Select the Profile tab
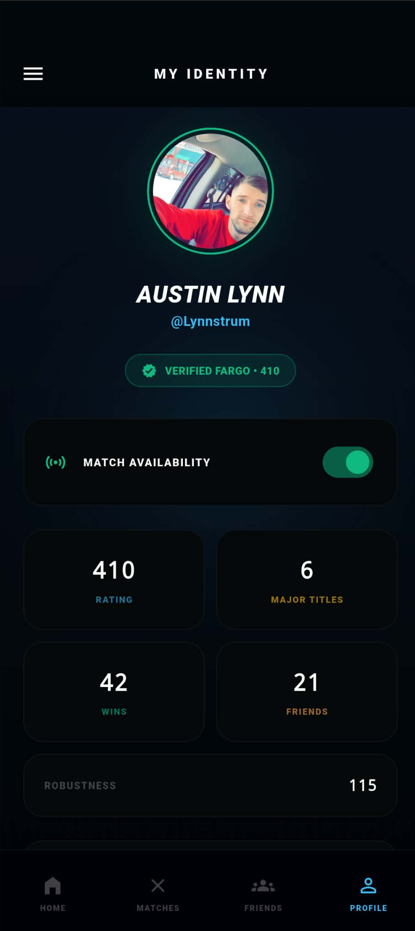 click(368, 893)
